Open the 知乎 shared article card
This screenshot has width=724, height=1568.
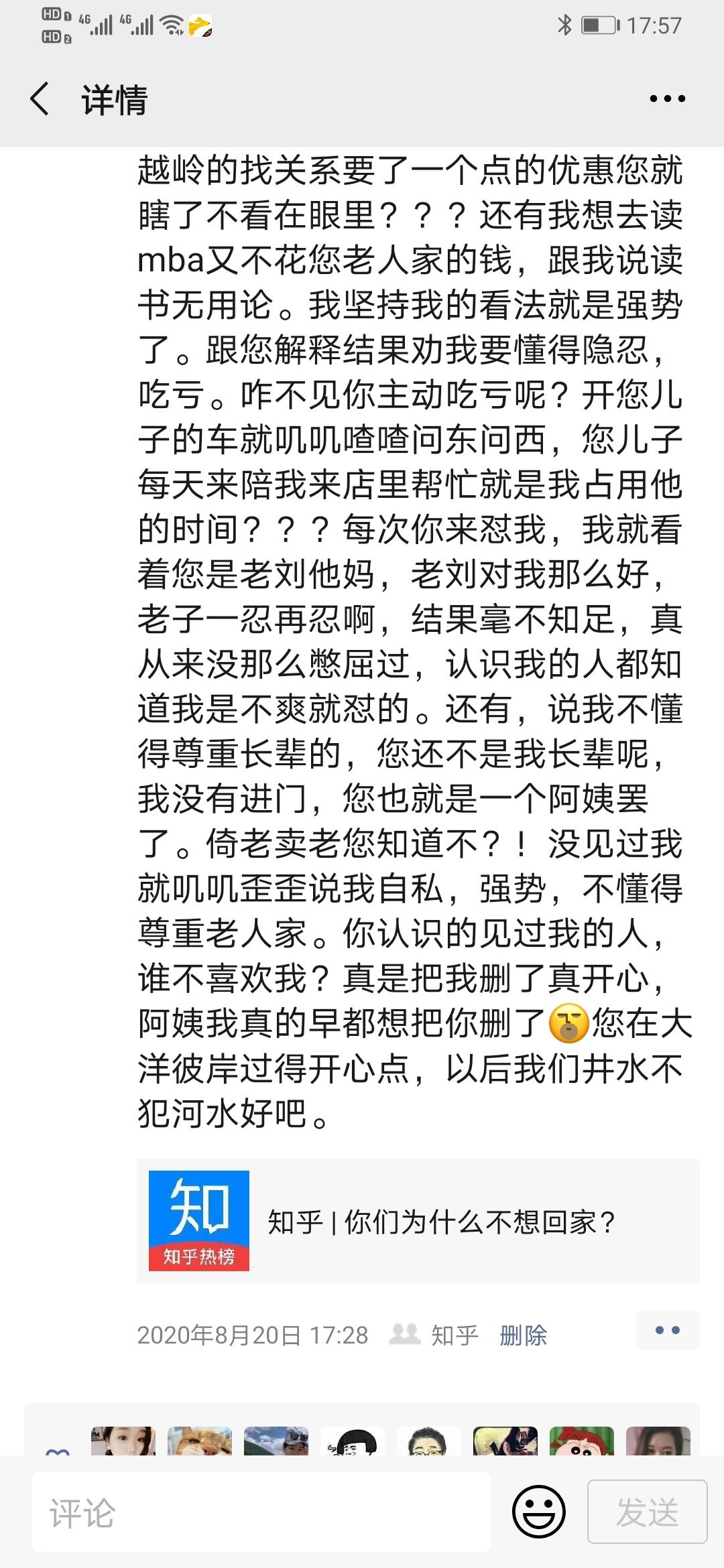pos(418,1221)
